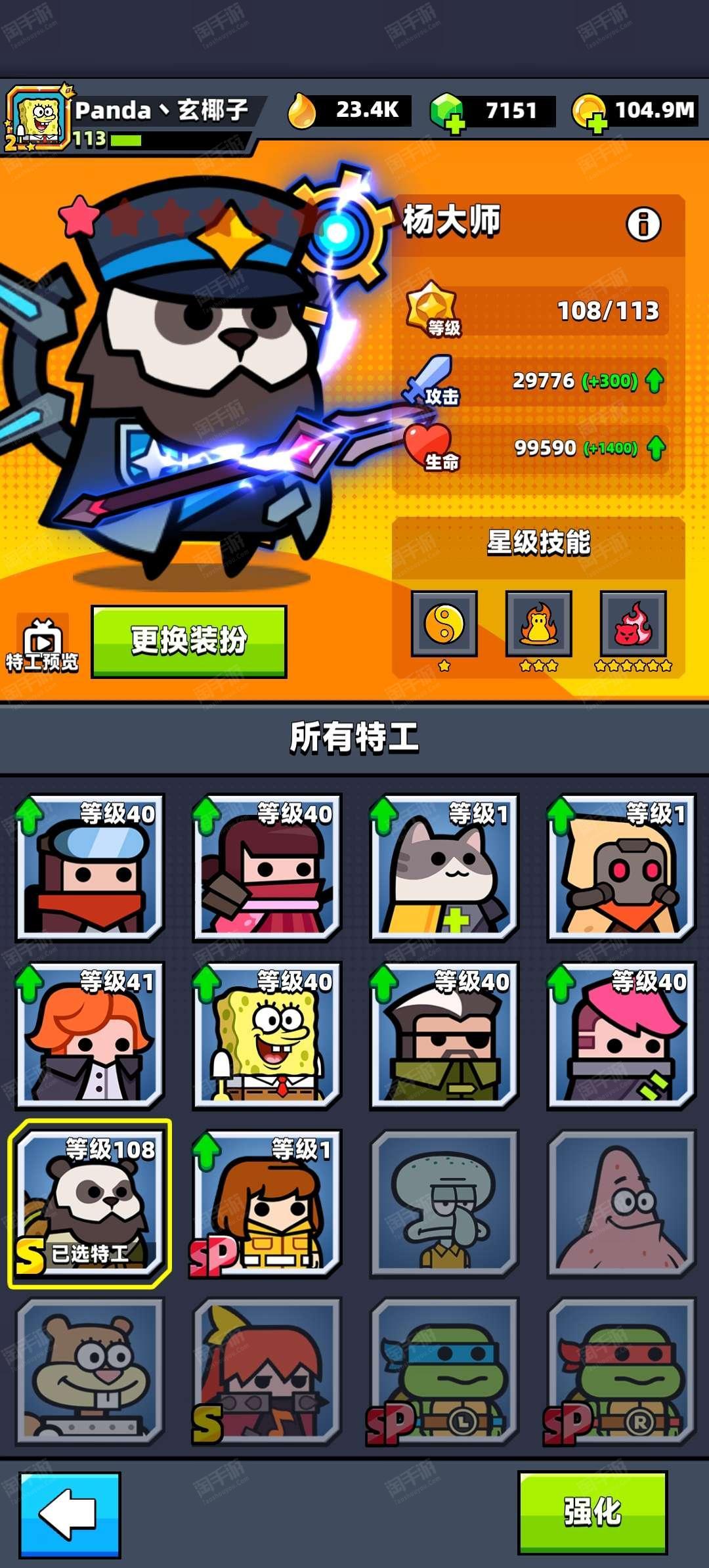The width and height of the screenshot is (709, 1568).
Task: Tap the 更换装扮 button
Action: click(189, 642)
